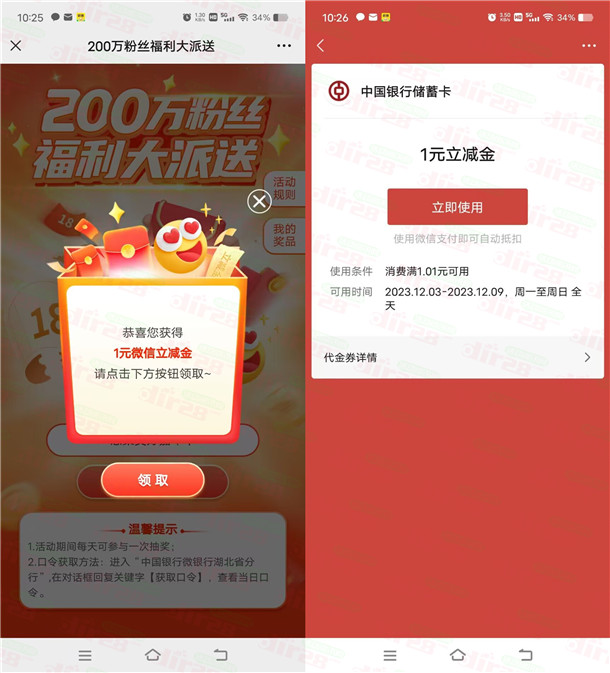View 我的奖品 side tab

(x=284, y=236)
